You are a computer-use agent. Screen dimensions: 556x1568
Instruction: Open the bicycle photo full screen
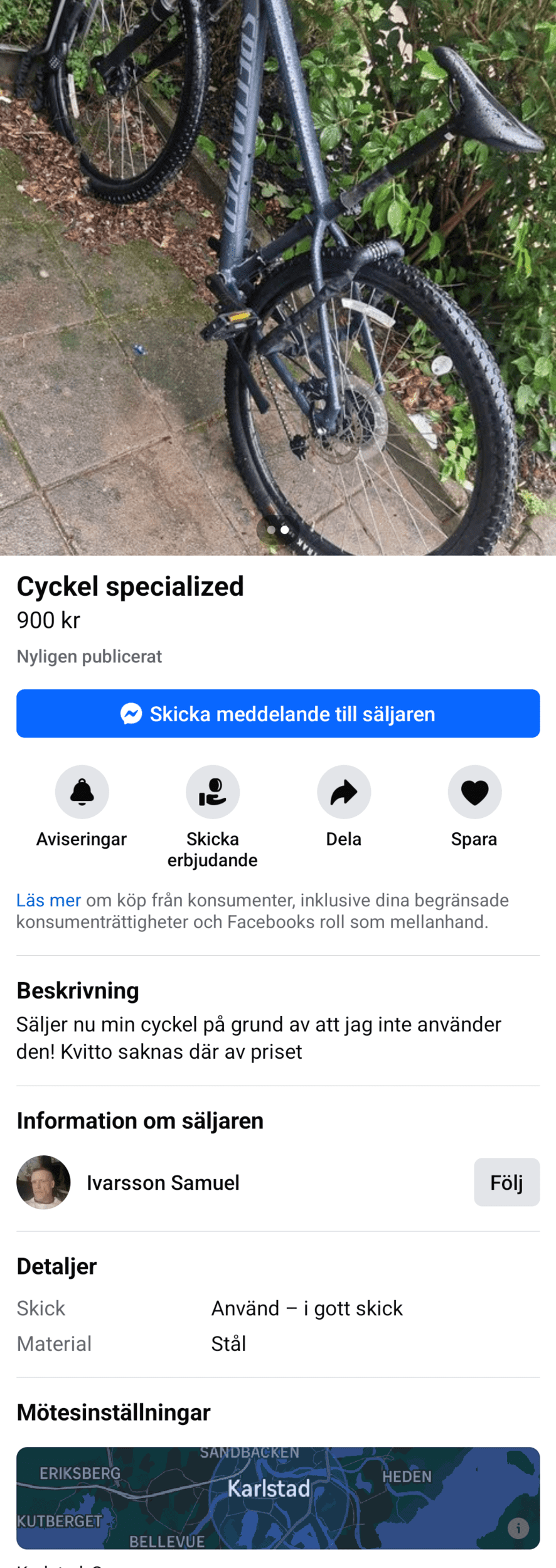(277, 276)
